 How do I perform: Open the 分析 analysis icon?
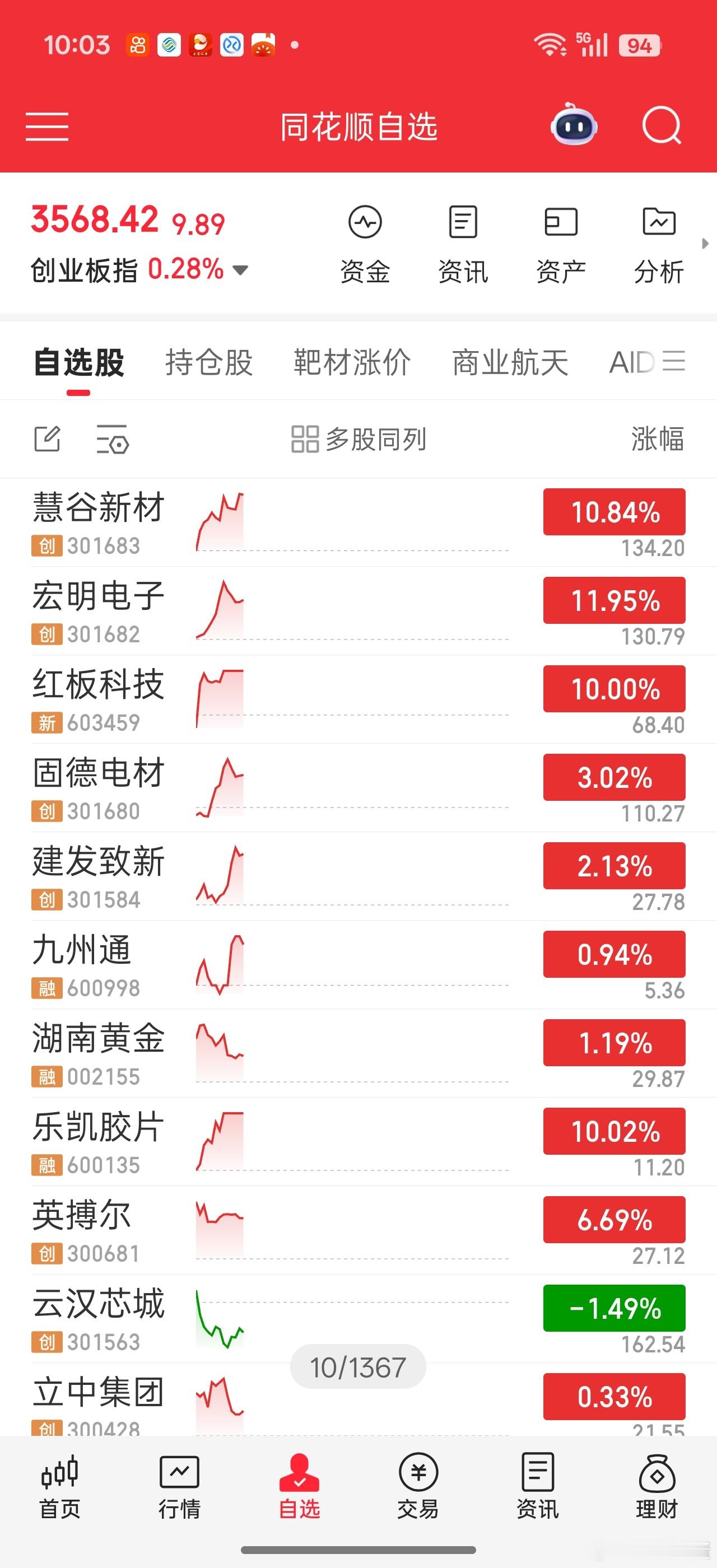pos(659,242)
